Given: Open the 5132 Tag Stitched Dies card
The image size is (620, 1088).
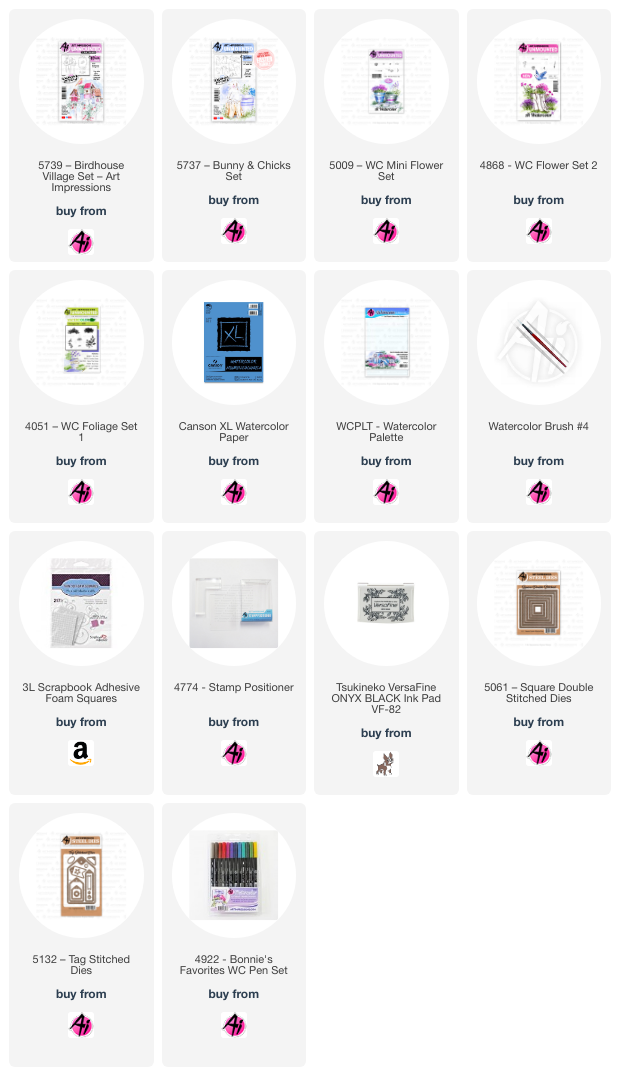Looking at the screenshot, I should (81, 935).
